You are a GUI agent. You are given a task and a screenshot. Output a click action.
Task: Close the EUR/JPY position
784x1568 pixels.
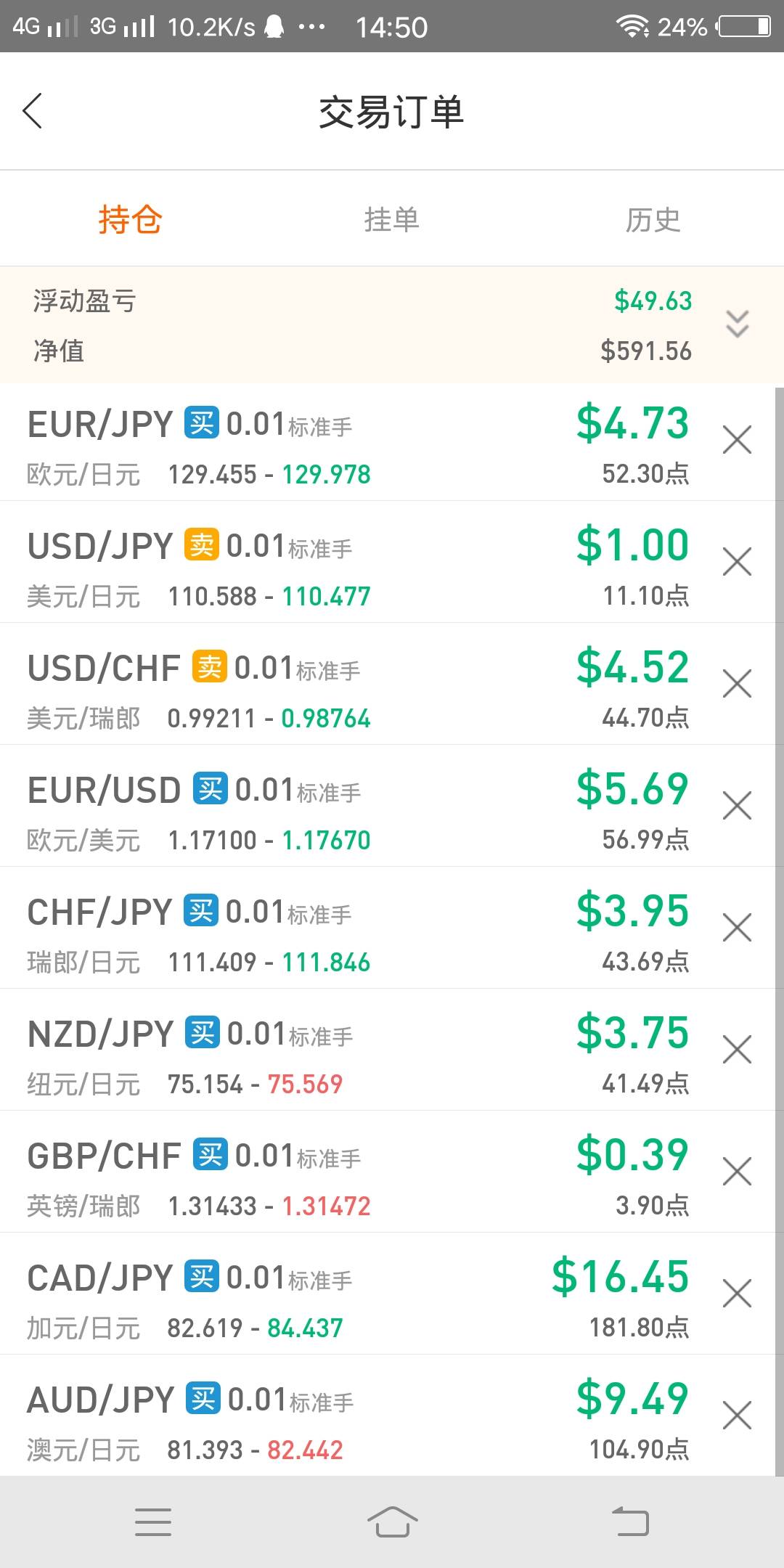(737, 440)
